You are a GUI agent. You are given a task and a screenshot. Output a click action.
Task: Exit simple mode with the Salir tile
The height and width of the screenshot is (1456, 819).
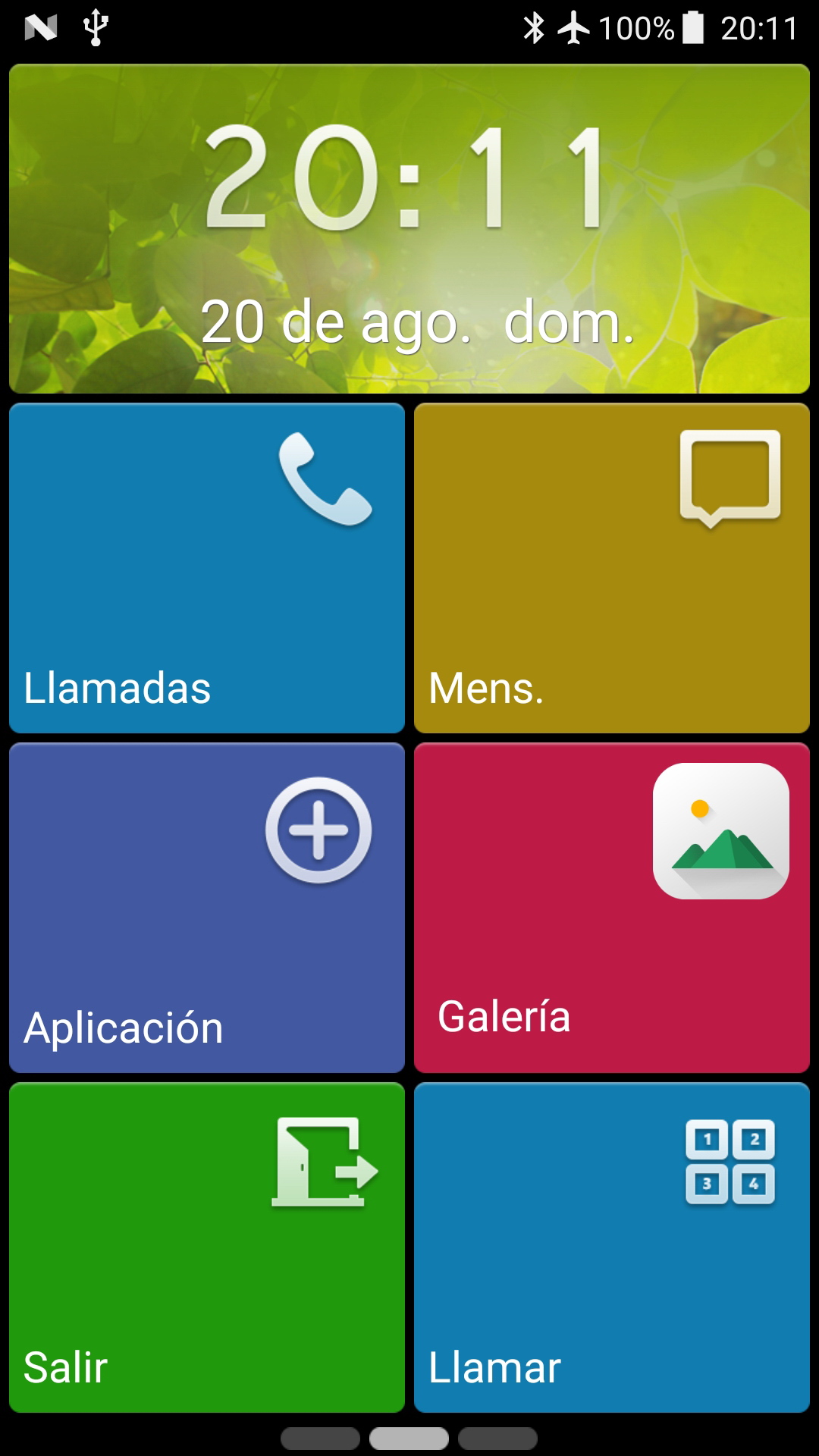(x=207, y=1247)
